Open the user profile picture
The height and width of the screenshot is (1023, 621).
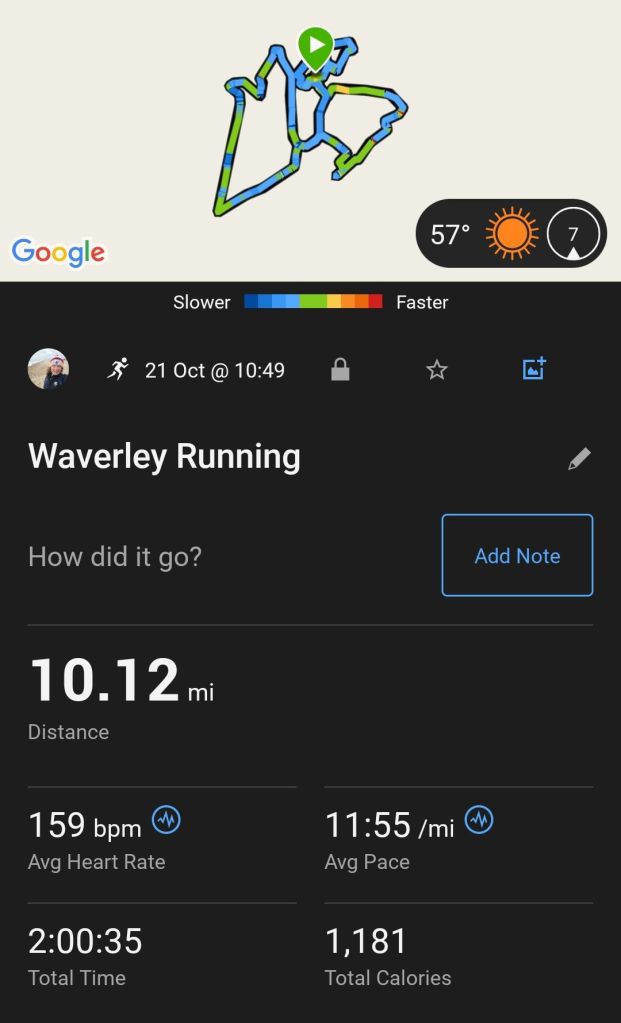point(48,370)
